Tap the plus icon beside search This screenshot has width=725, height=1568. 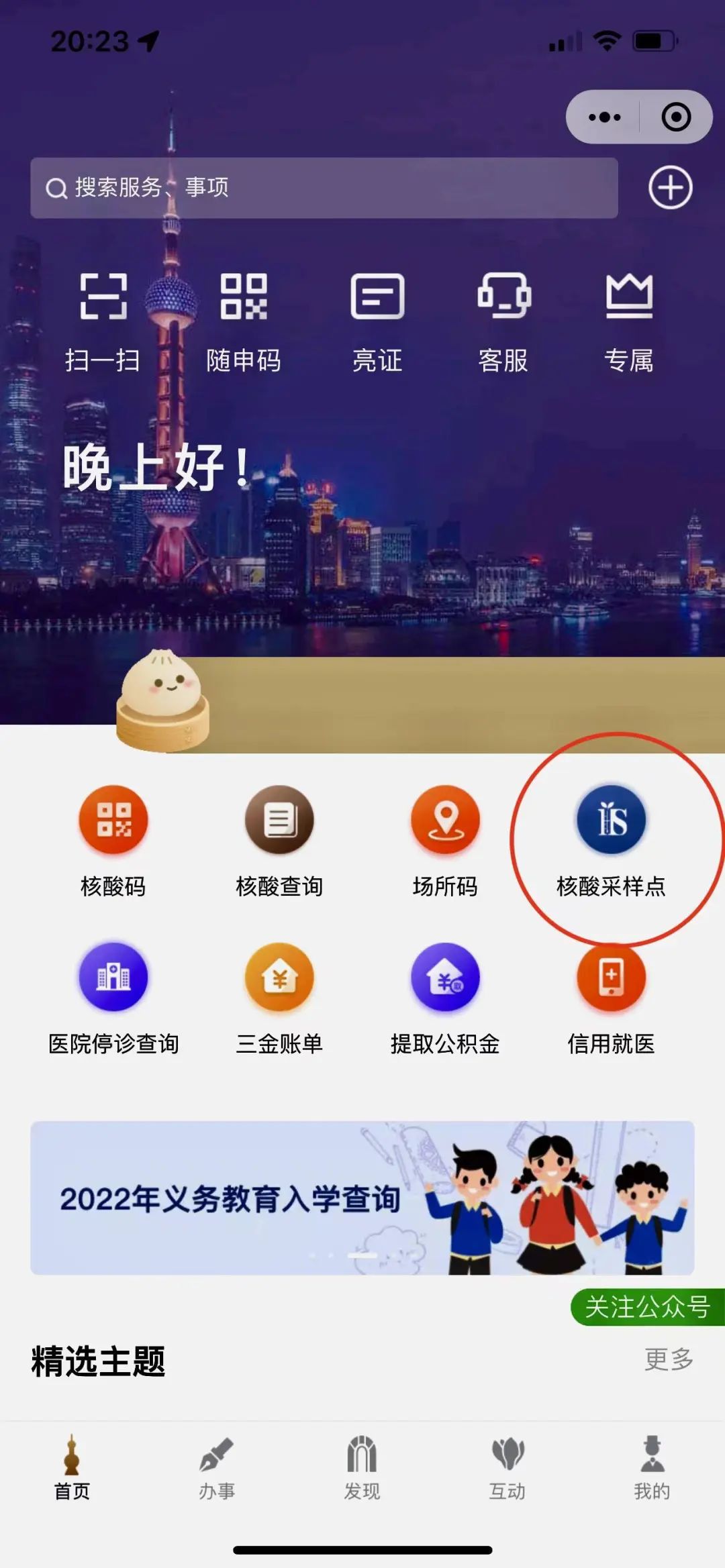coord(670,187)
